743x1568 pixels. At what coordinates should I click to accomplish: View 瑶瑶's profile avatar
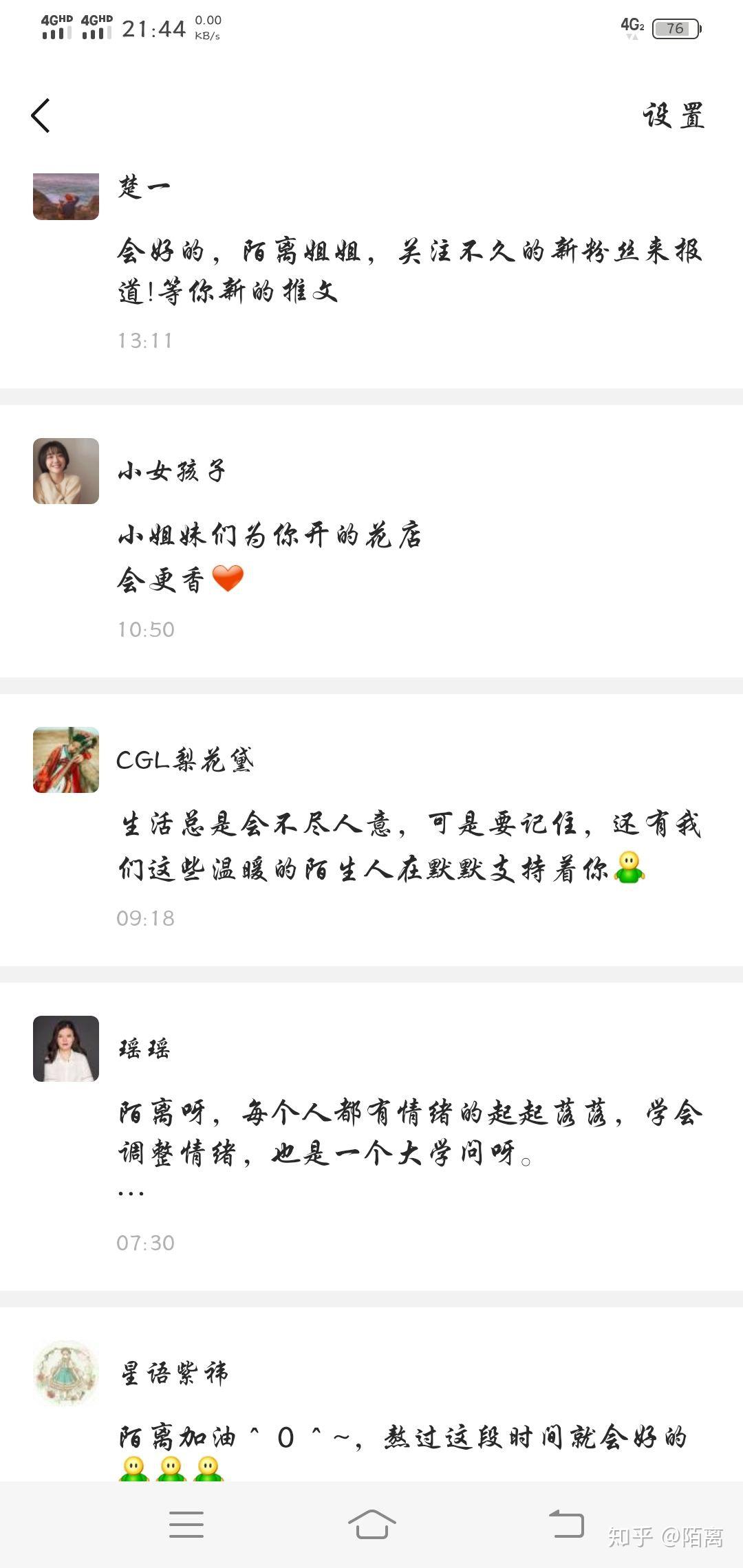(x=66, y=1049)
